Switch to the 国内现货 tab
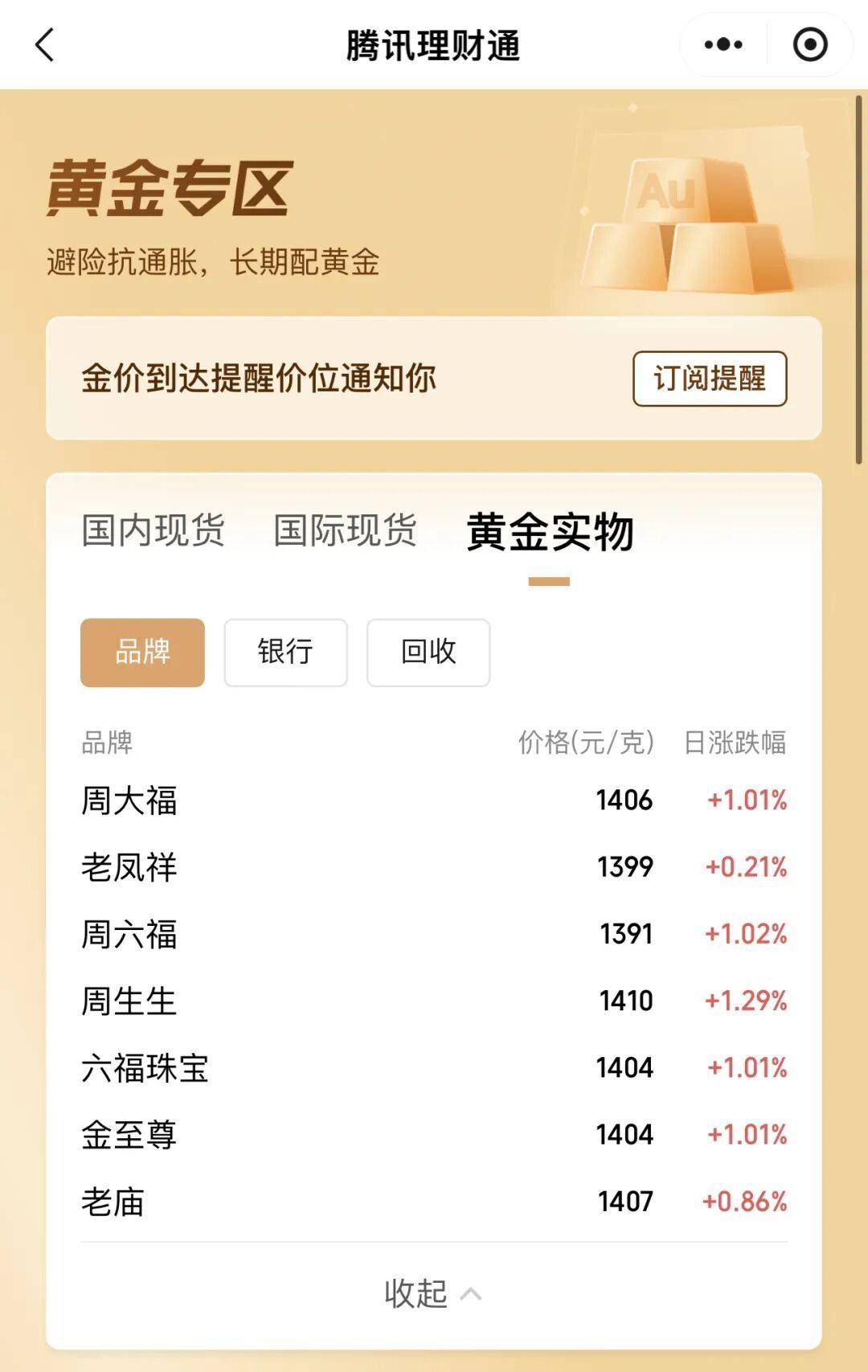The height and width of the screenshot is (1372, 868). [x=153, y=530]
